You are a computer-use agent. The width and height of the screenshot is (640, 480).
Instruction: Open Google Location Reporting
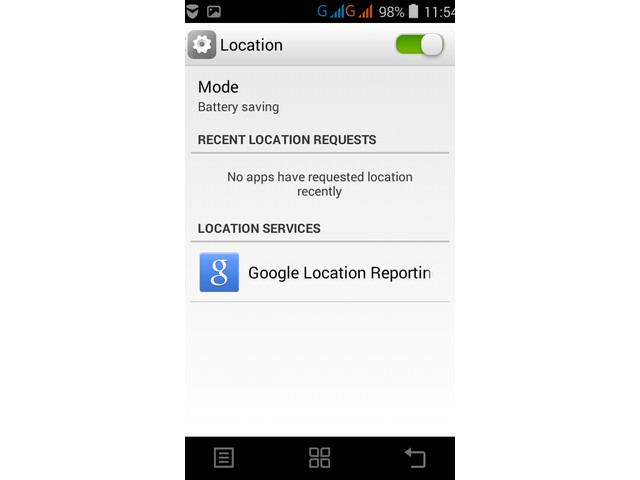click(320, 272)
